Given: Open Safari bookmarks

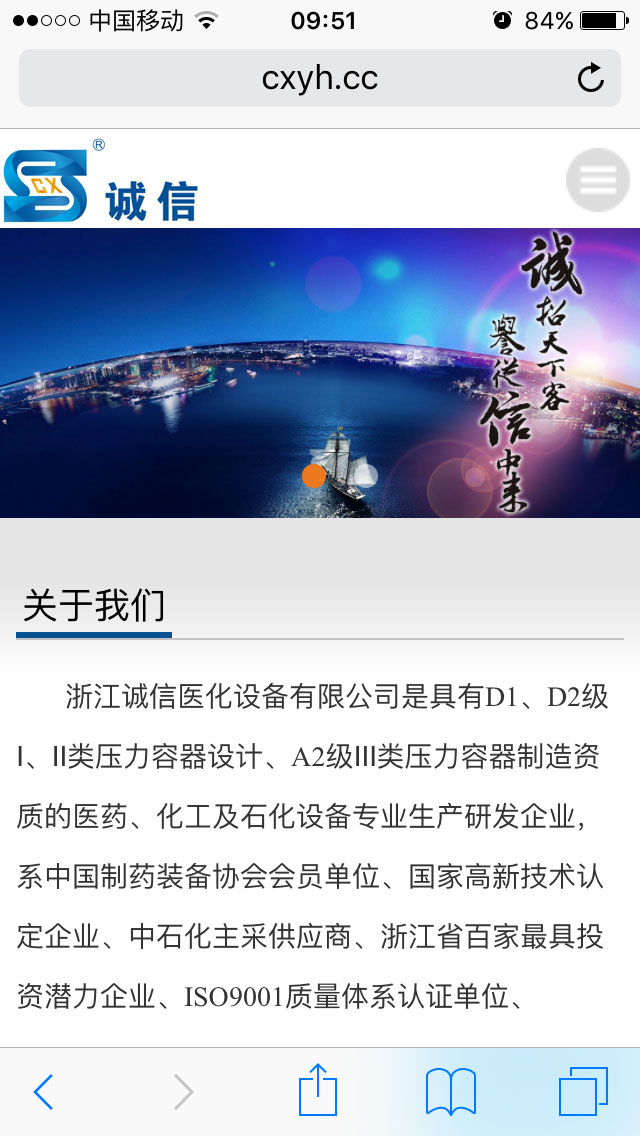Looking at the screenshot, I should point(450,1091).
